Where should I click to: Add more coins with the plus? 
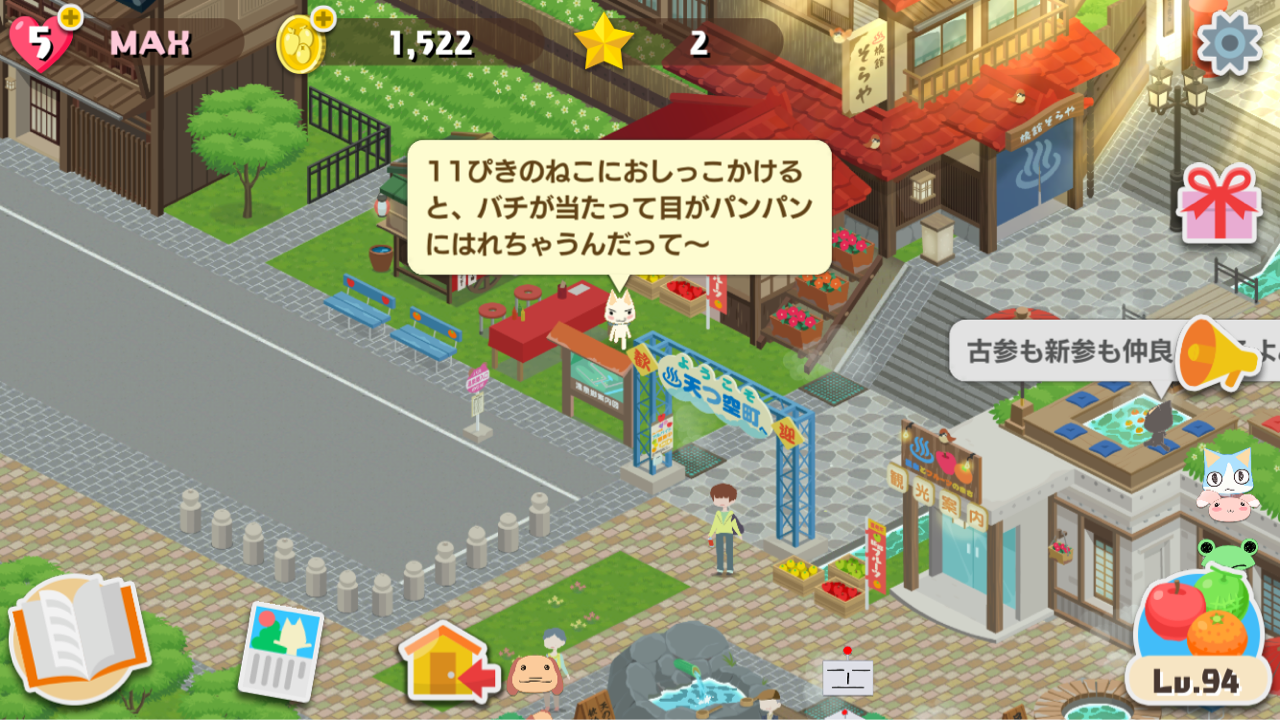tap(323, 18)
